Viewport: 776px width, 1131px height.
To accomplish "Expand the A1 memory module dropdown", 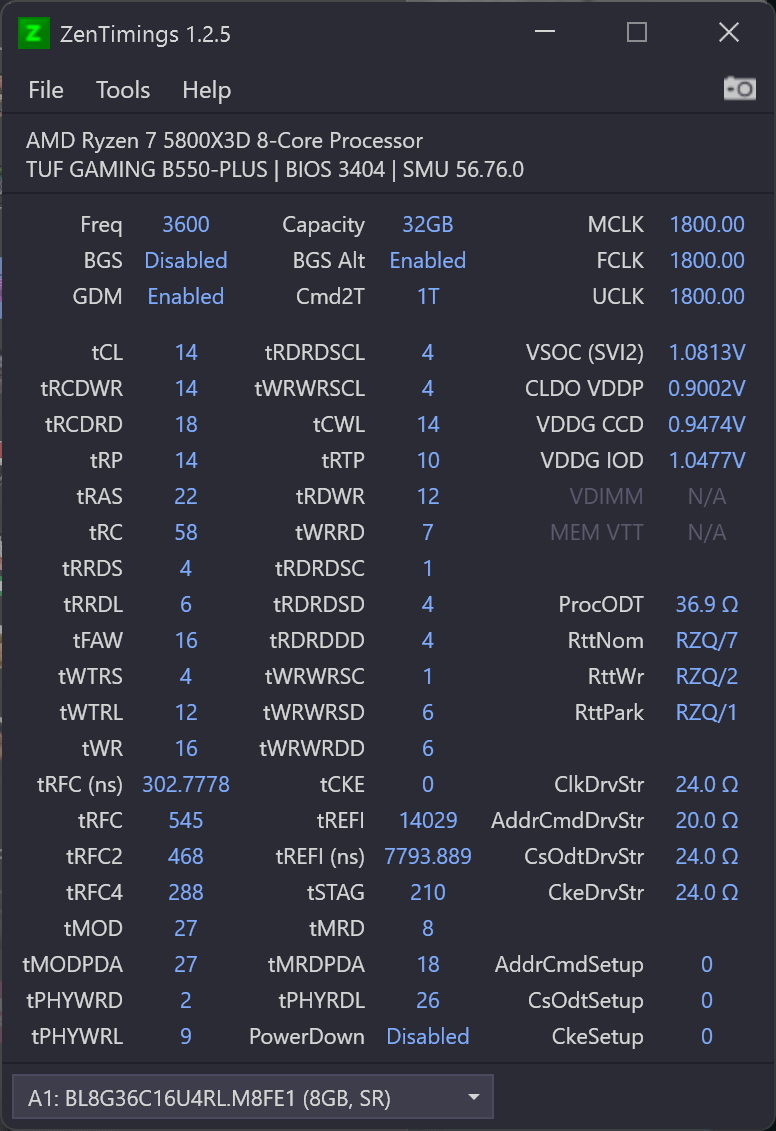I will tap(253, 1097).
